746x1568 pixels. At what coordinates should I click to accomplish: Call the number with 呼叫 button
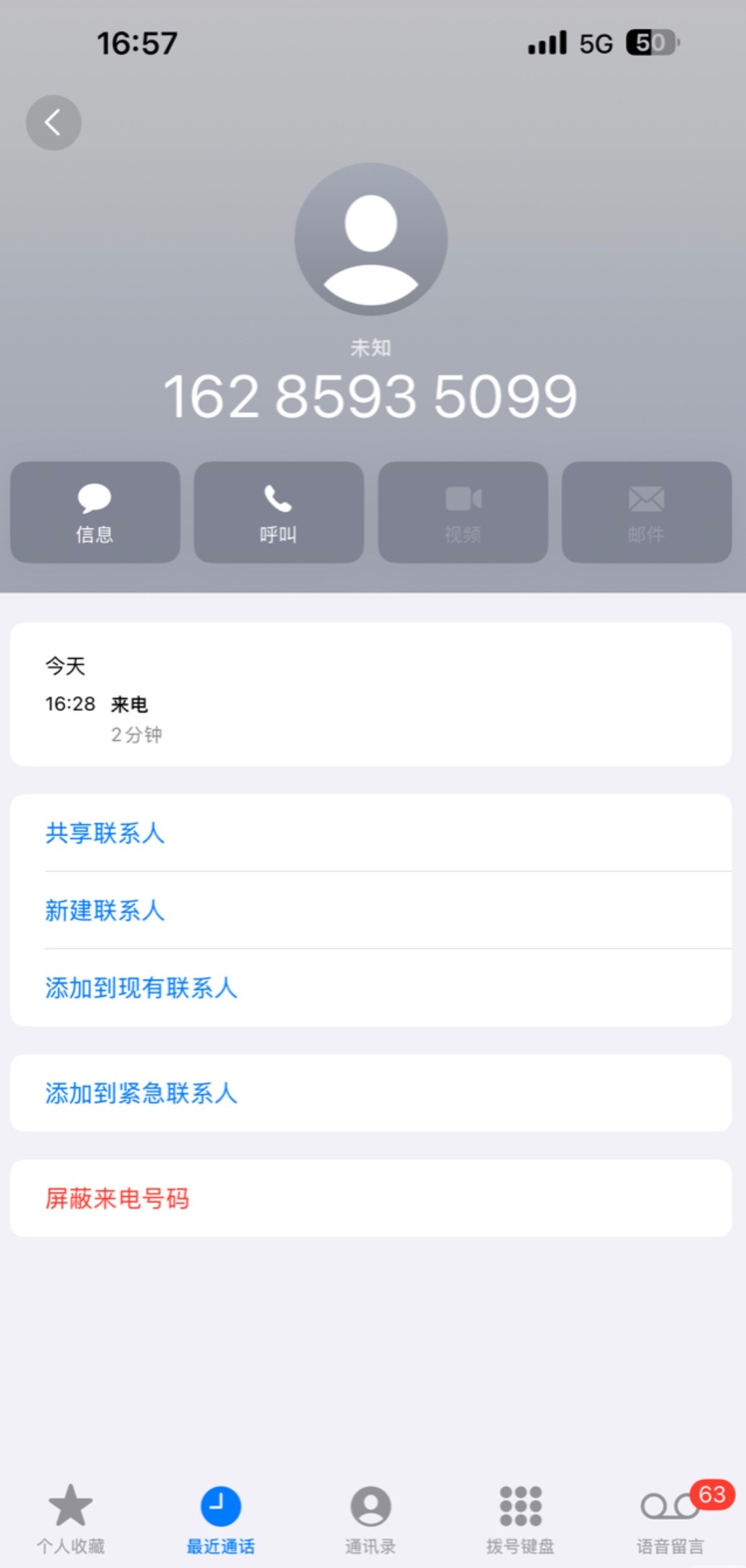pyautogui.click(x=278, y=513)
